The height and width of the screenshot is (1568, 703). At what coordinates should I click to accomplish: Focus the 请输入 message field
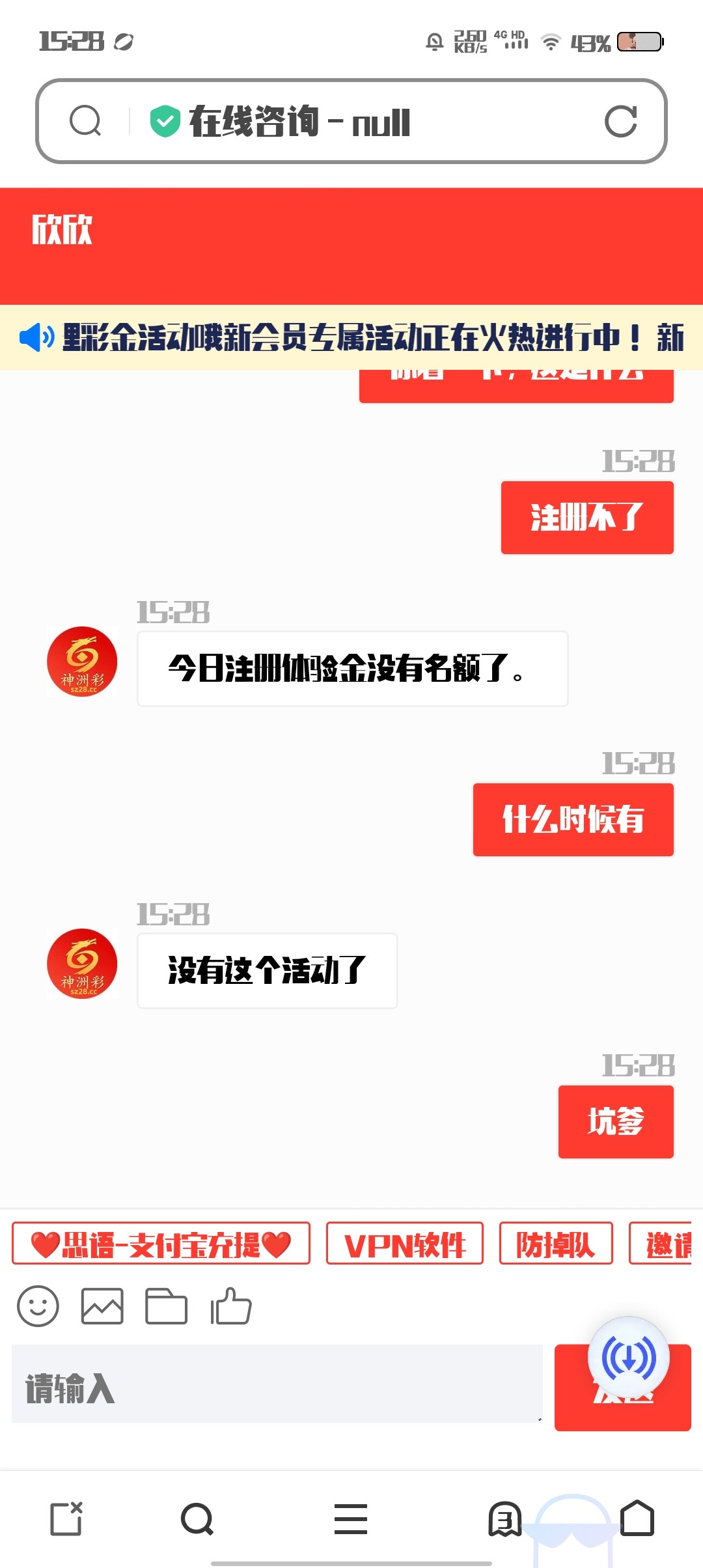coord(277,1384)
